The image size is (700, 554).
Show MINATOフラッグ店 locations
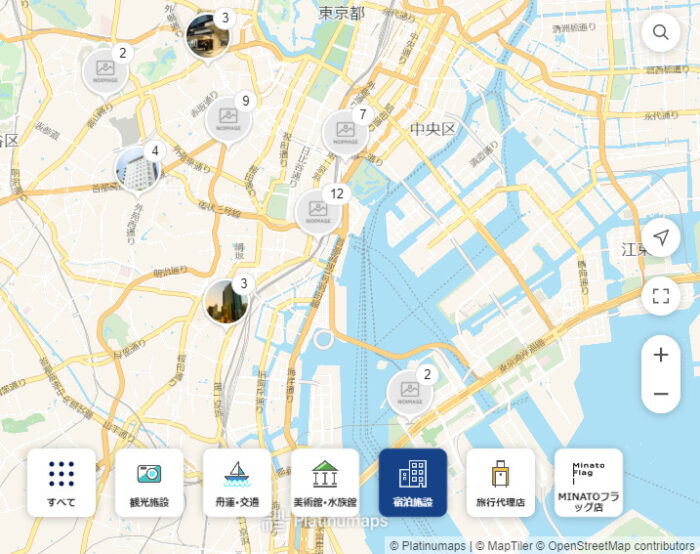pyautogui.click(x=588, y=482)
